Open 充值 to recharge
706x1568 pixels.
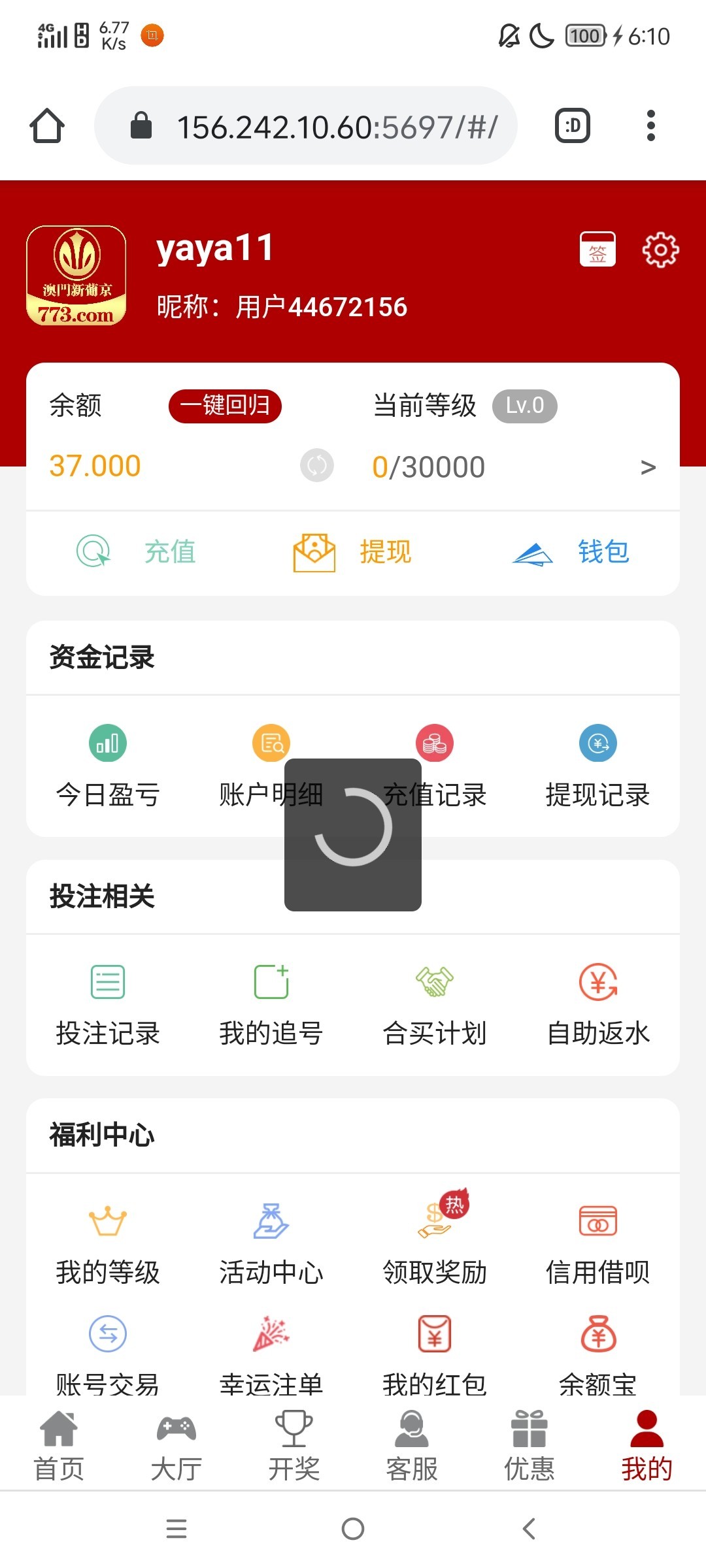pyautogui.click(x=137, y=552)
